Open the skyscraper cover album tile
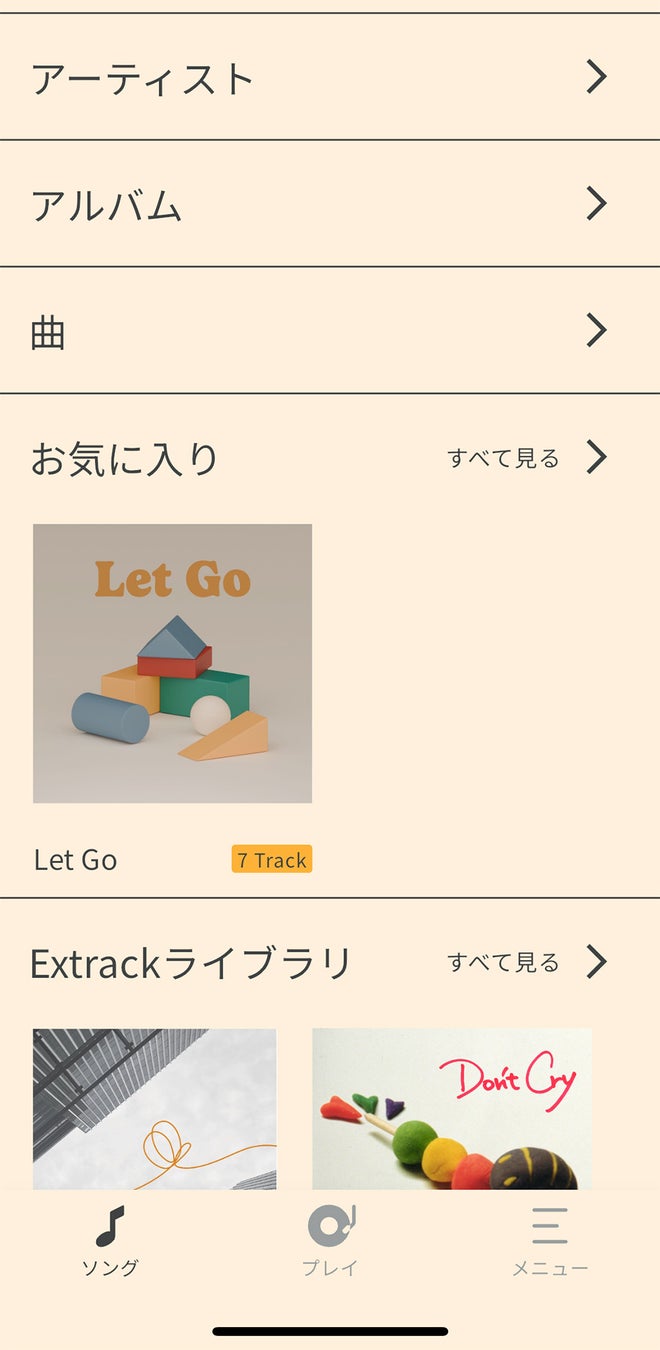This screenshot has width=660, height=1350. point(154,1108)
